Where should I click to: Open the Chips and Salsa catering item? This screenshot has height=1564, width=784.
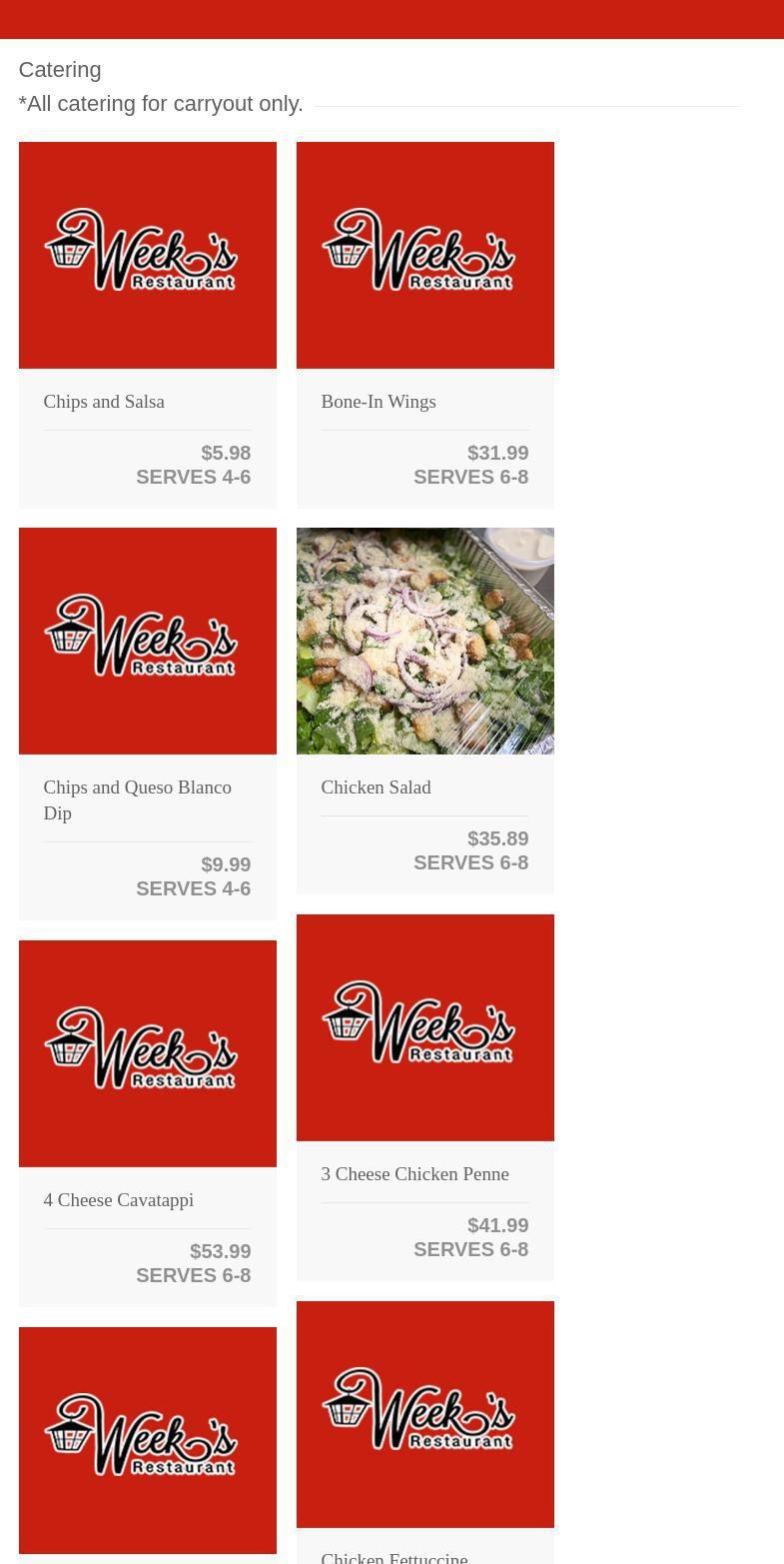click(x=104, y=402)
